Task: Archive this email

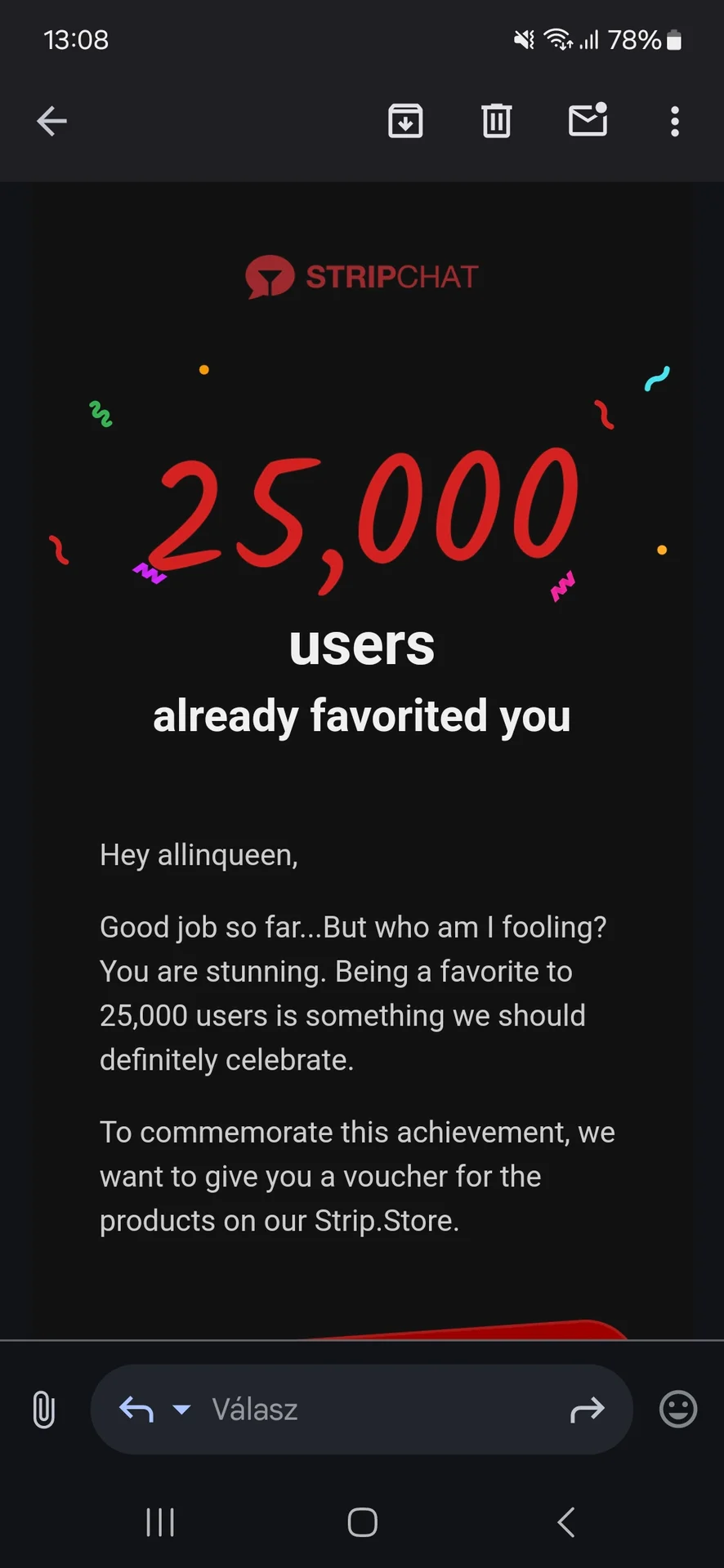Action: (405, 122)
